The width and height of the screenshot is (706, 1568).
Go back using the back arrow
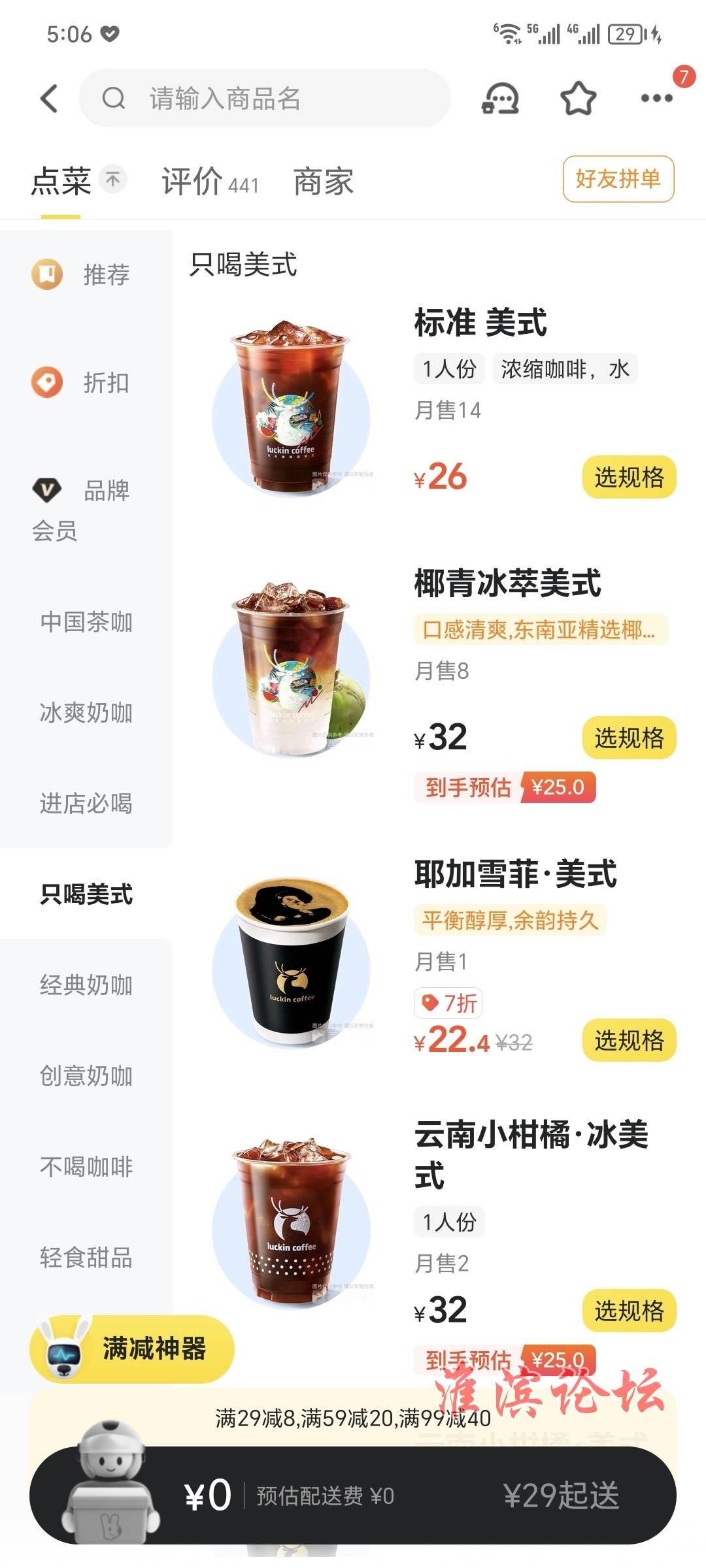pyautogui.click(x=49, y=99)
